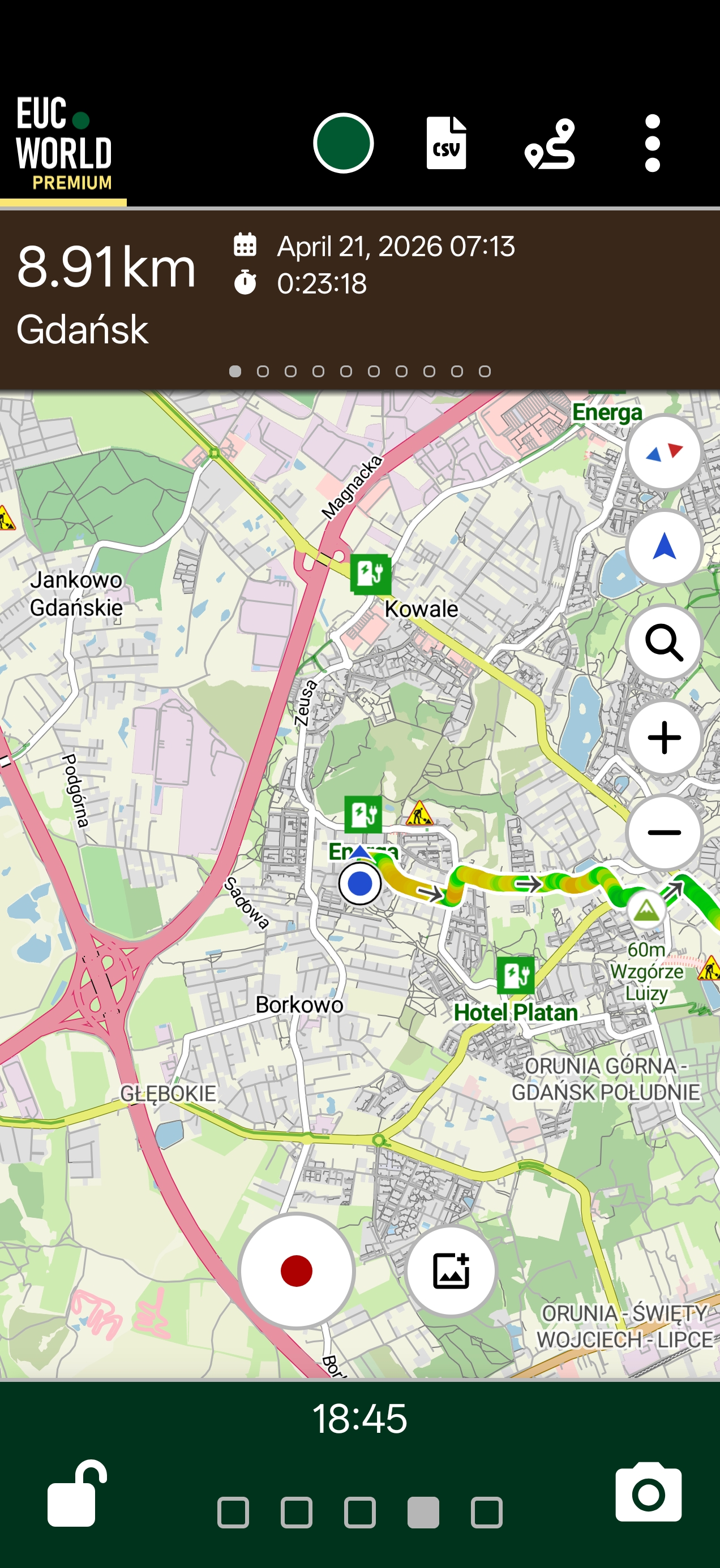This screenshot has width=720, height=1568.
Task: Open the Kowale charging station marker
Action: [x=370, y=574]
